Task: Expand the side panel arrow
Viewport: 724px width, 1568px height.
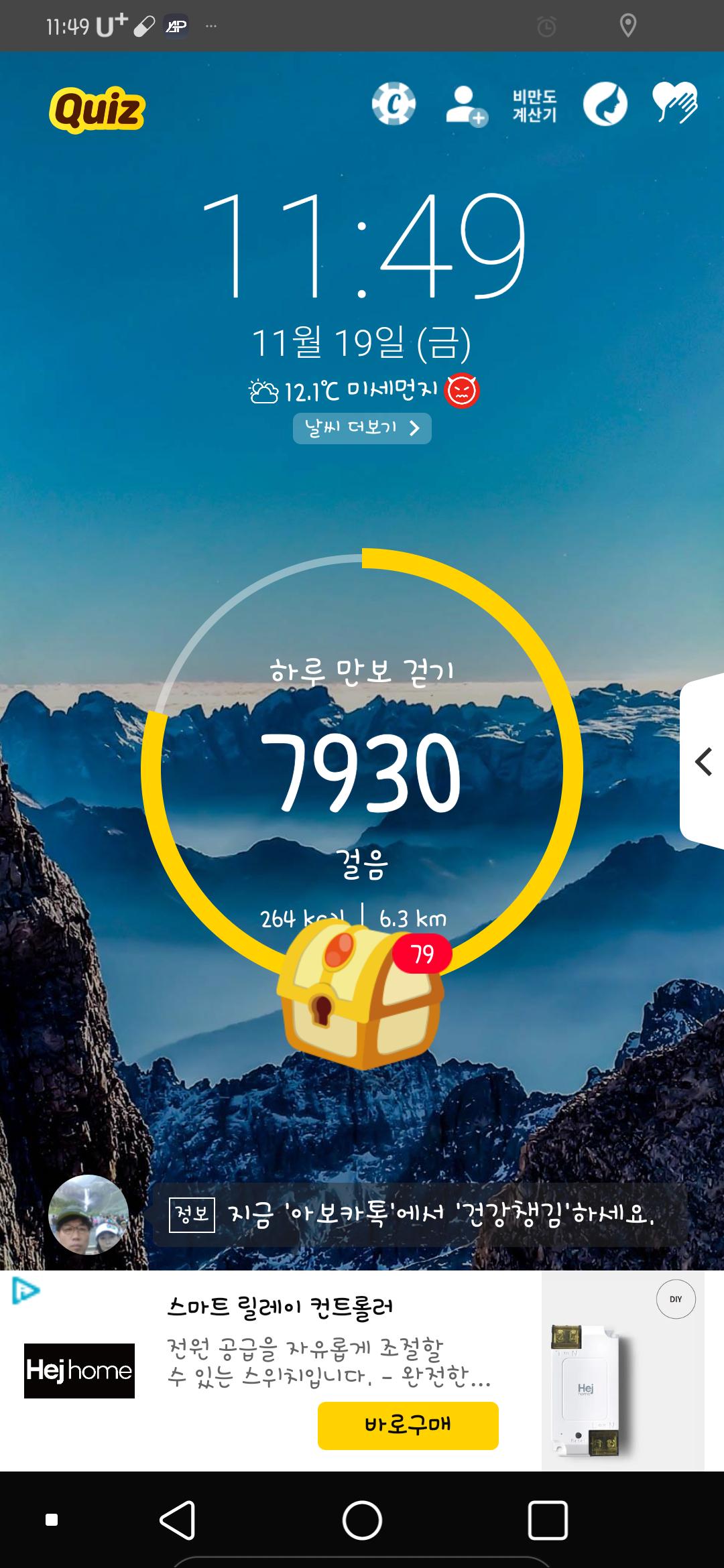Action: click(x=703, y=762)
